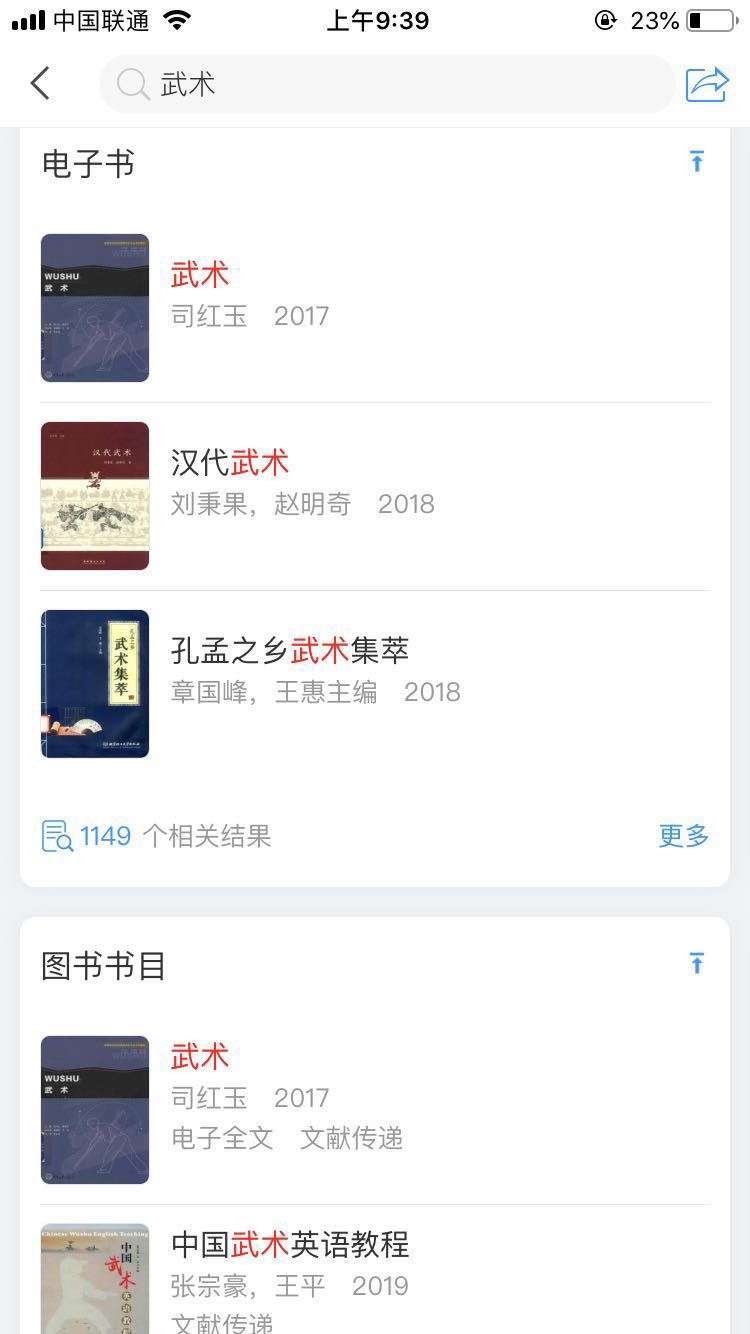View all 1149 related e-book results
The image size is (750, 1334).
tap(158, 836)
